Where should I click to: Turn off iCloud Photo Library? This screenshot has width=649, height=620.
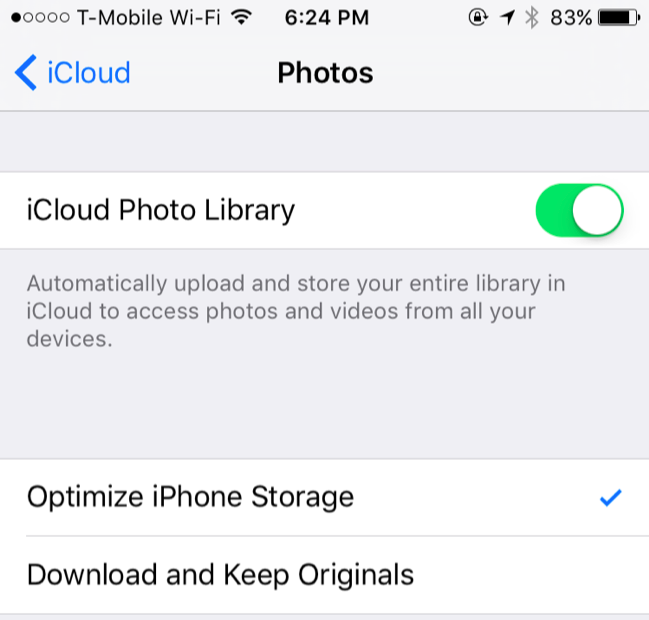pyautogui.click(x=579, y=210)
